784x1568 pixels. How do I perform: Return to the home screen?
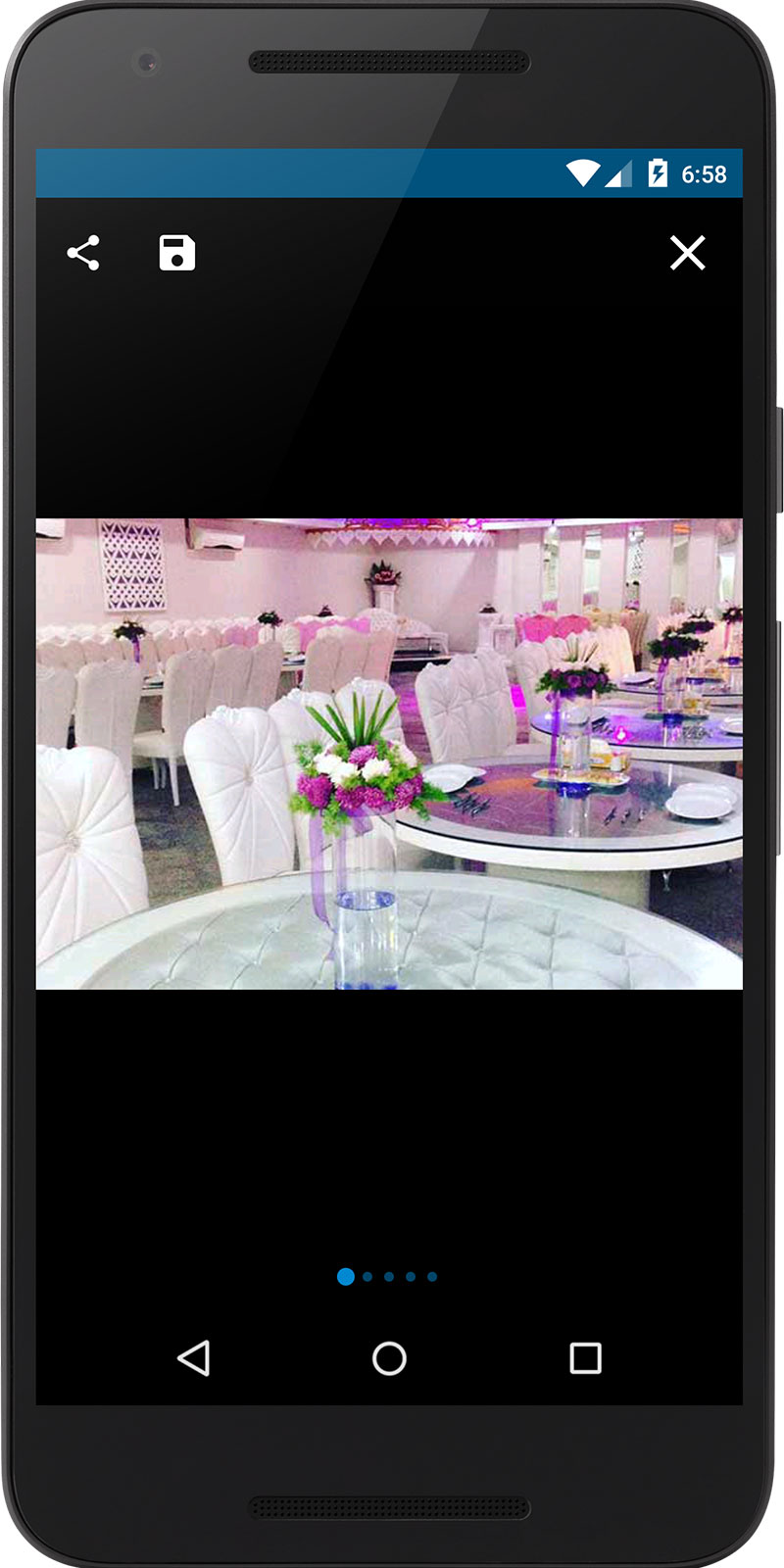(x=389, y=1358)
